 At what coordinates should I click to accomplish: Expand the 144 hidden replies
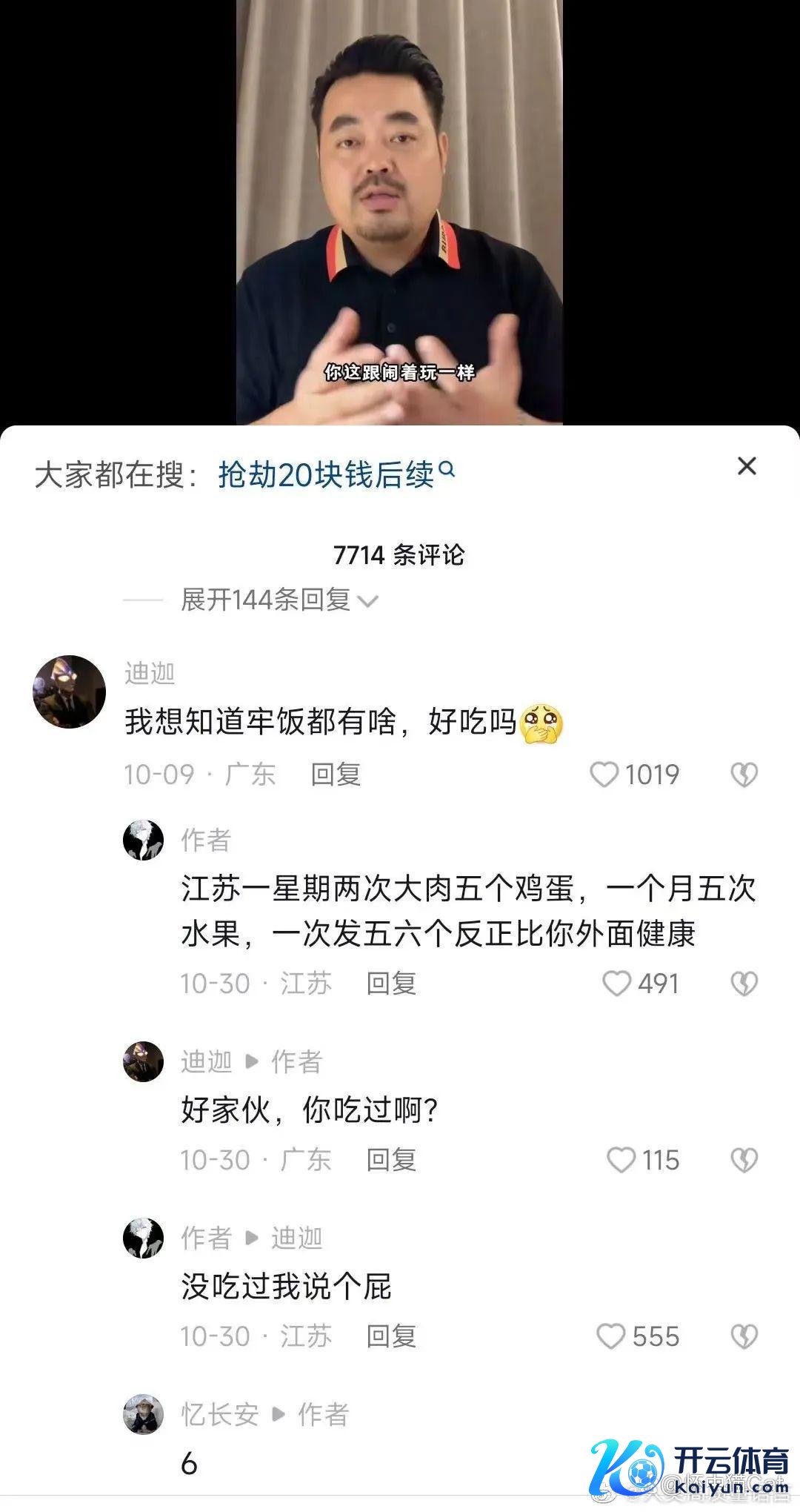coord(279,600)
